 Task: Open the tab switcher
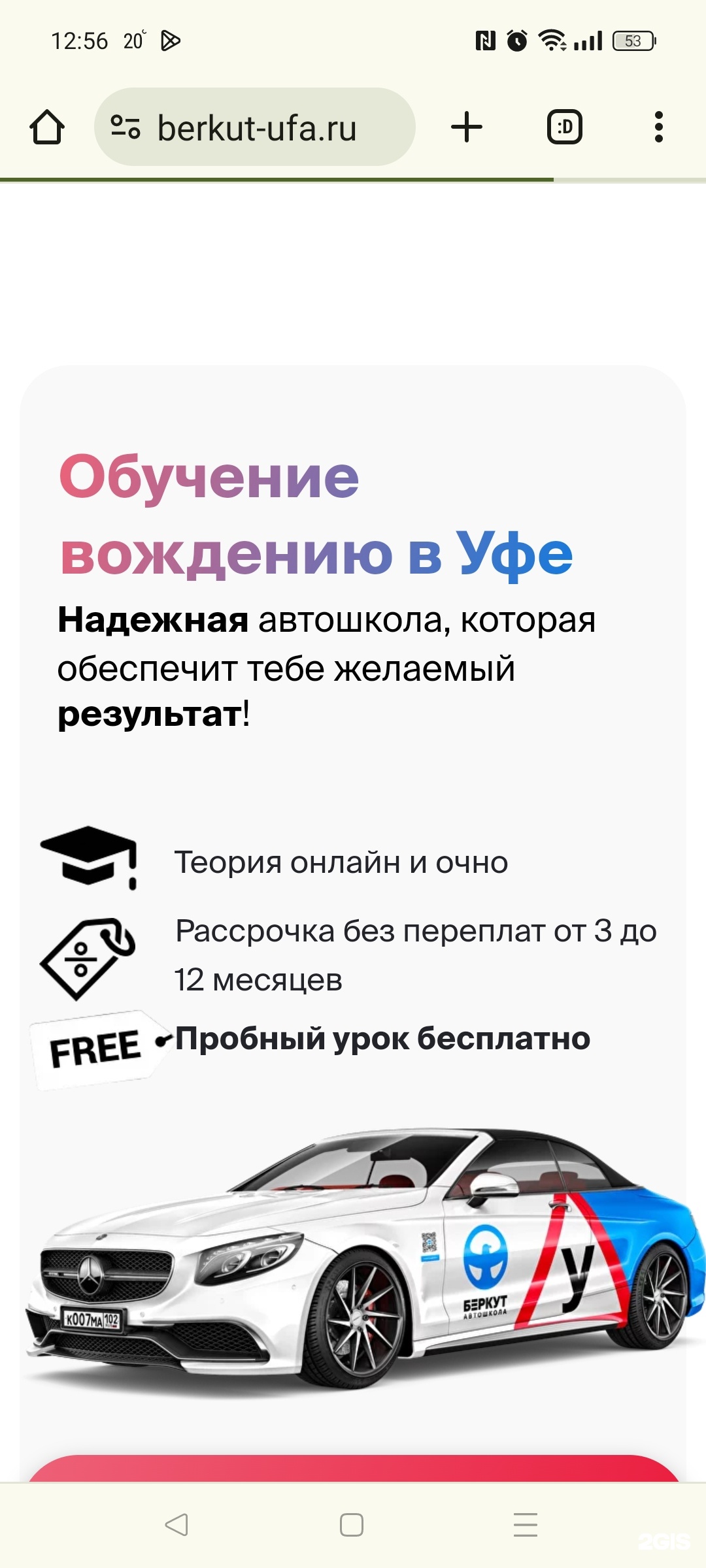pyautogui.click(x=565, y=127)
